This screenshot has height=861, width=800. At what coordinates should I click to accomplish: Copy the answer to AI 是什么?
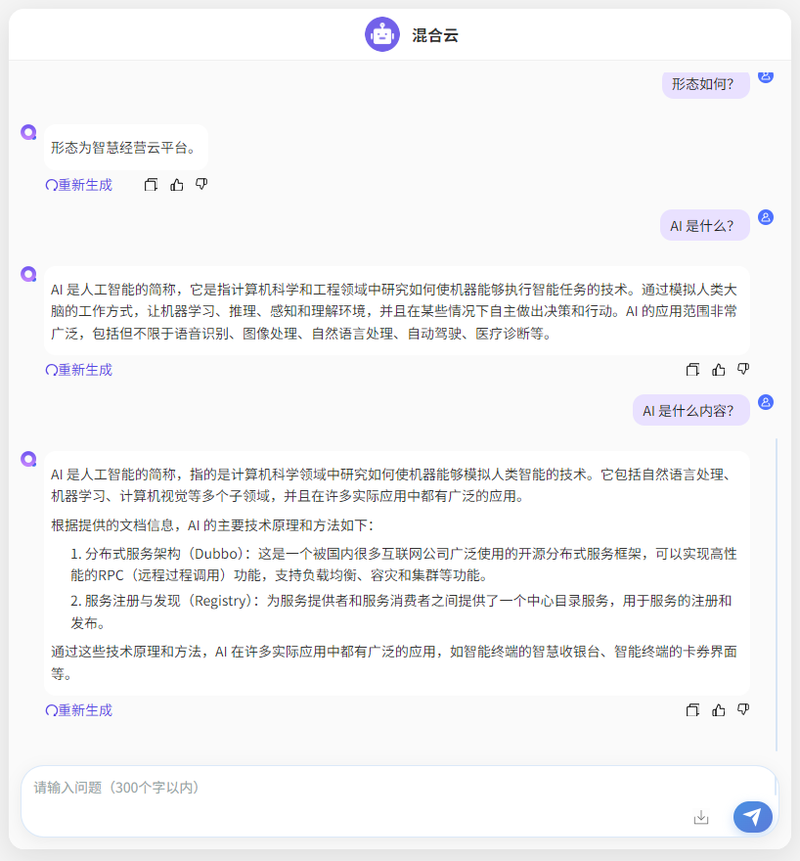tap(692, 370)
